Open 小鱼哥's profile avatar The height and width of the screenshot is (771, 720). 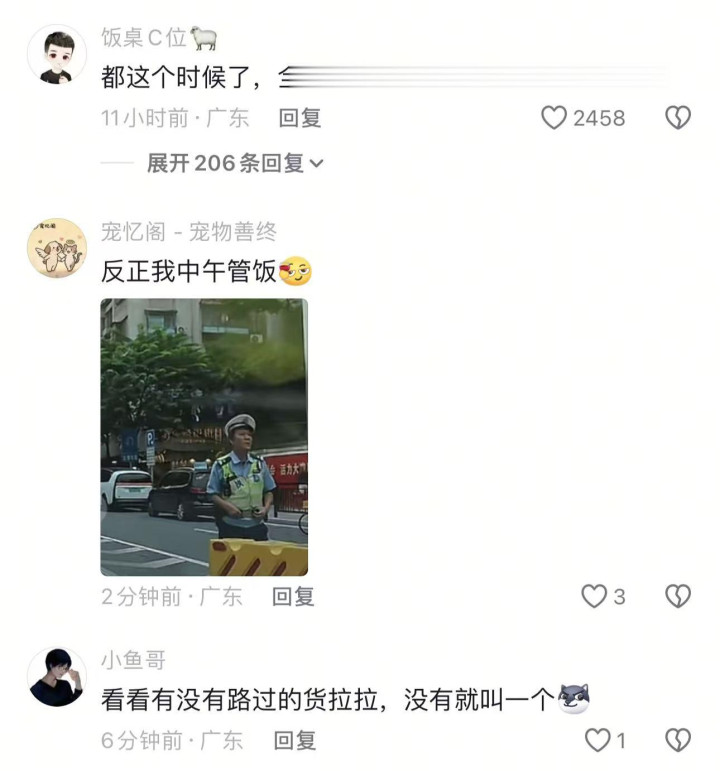coord(57,677)
